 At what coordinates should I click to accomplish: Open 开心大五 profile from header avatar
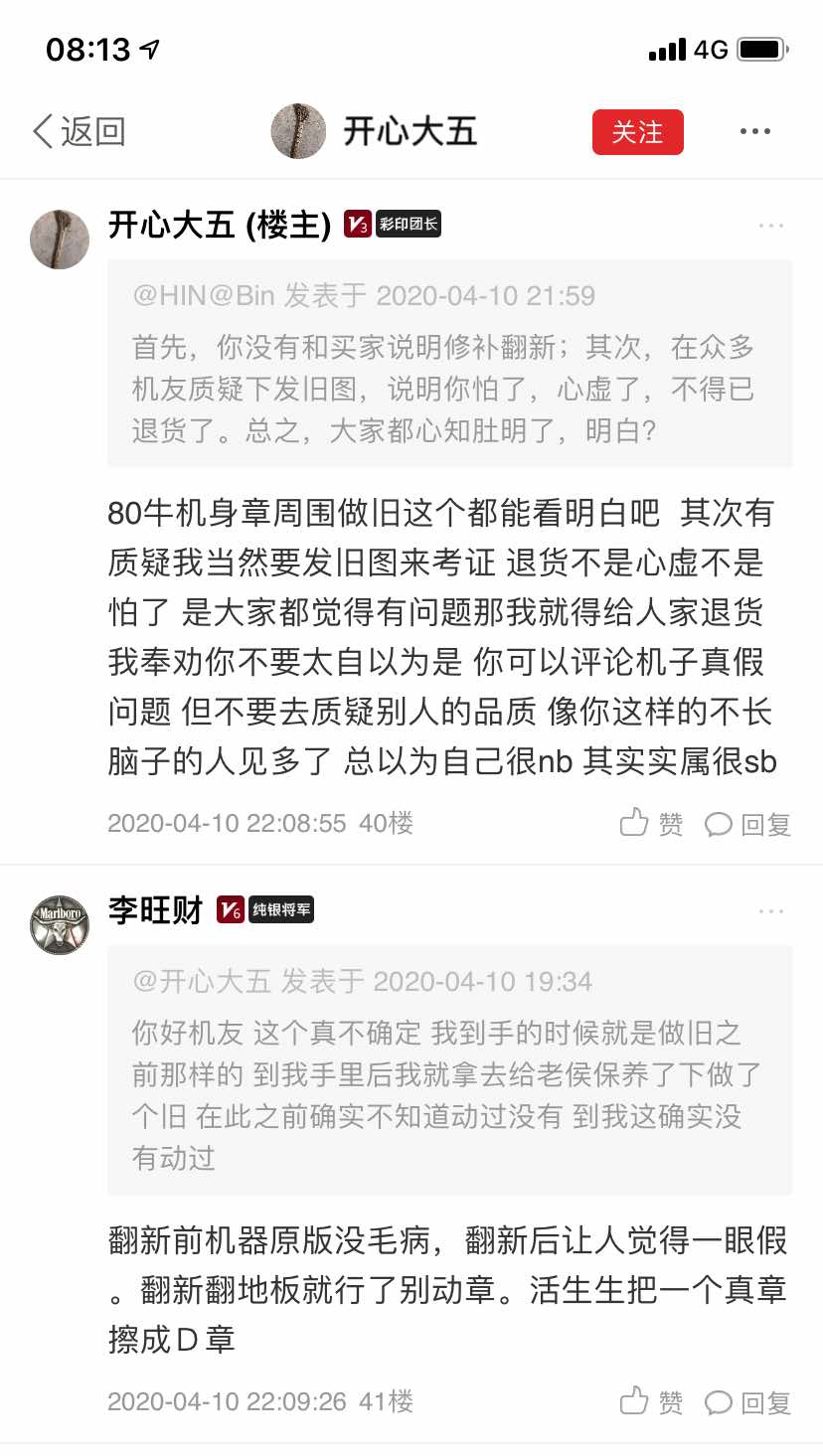tap(298, 131)
